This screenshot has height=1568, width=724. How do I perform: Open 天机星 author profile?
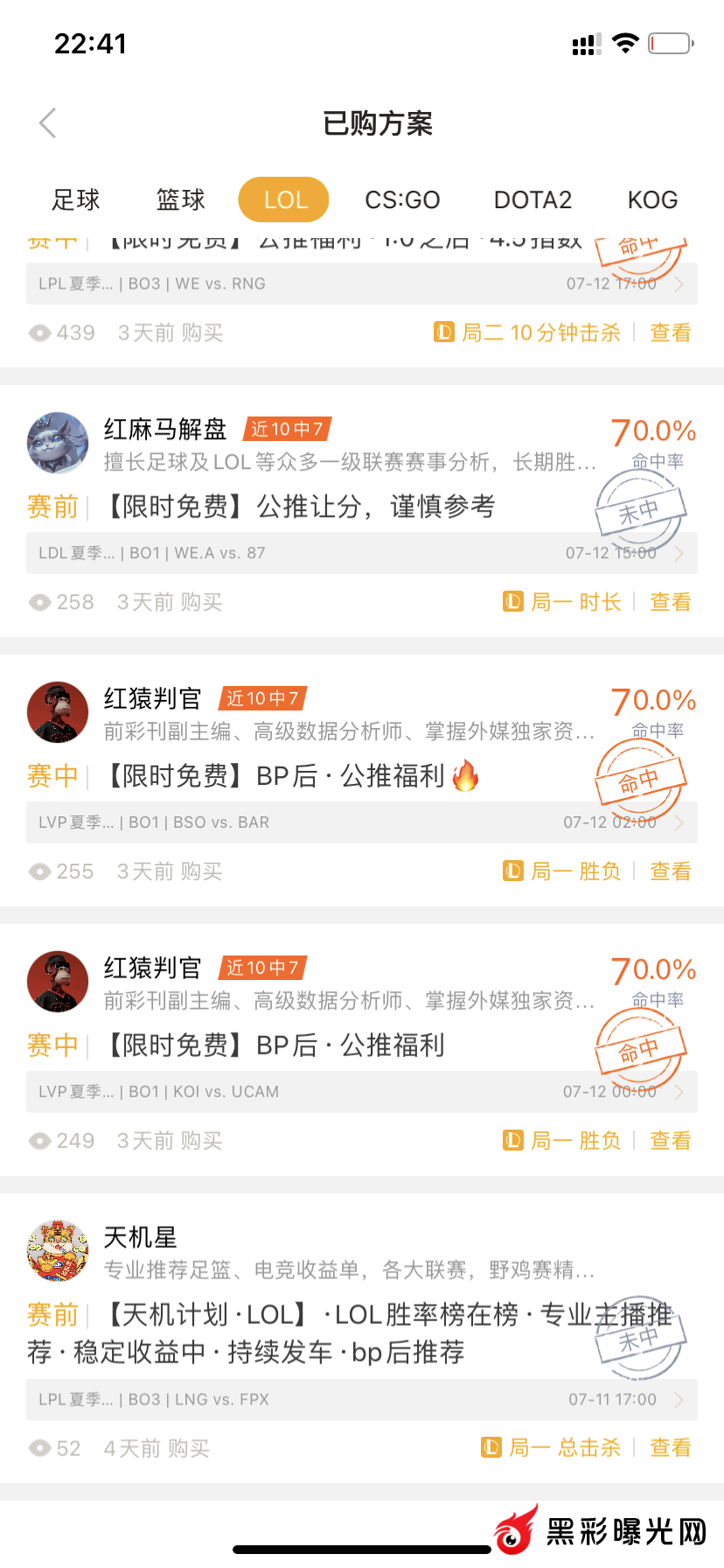(x=58, y=1250)
